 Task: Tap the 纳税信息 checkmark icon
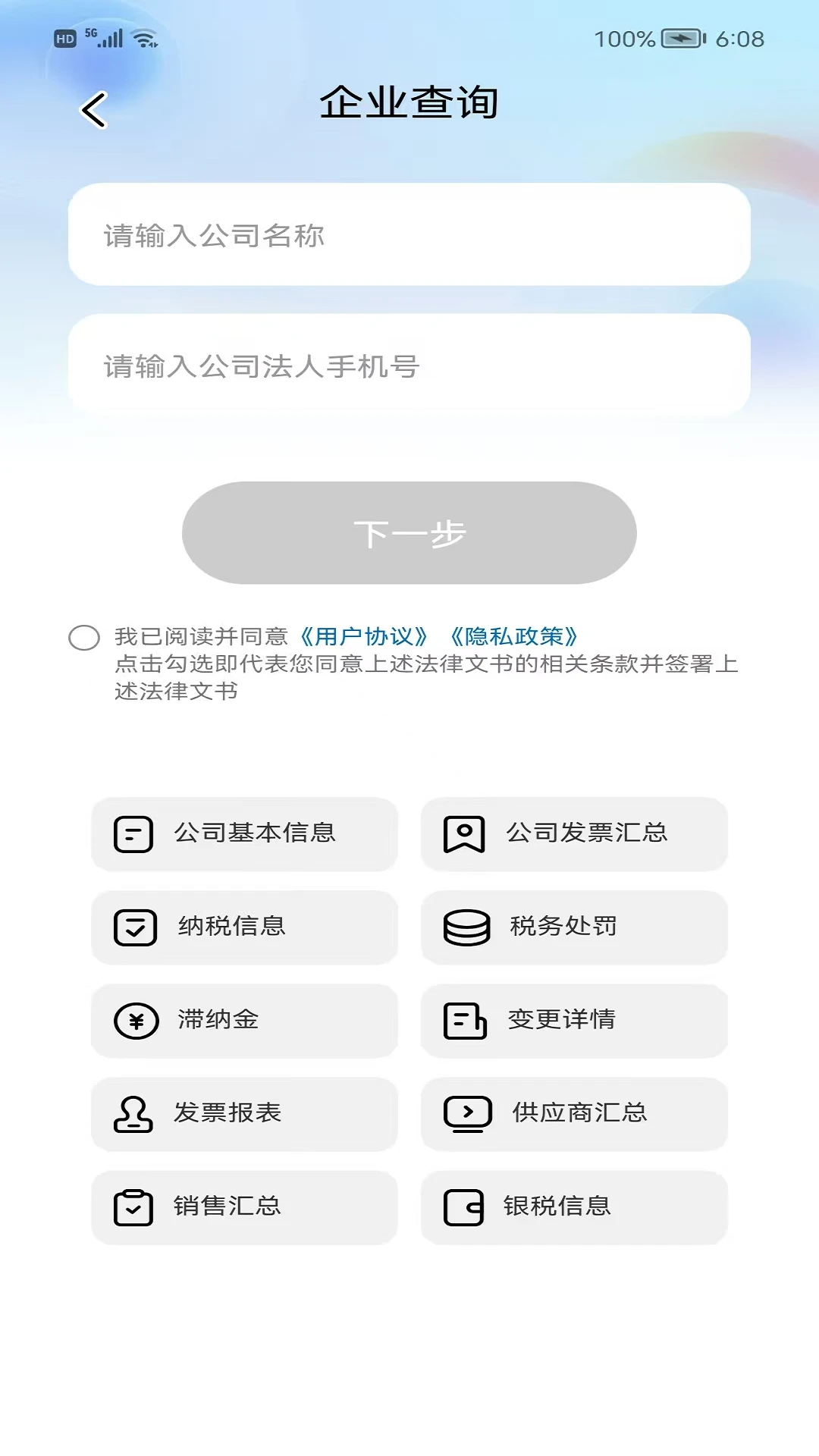coord(133,927)
